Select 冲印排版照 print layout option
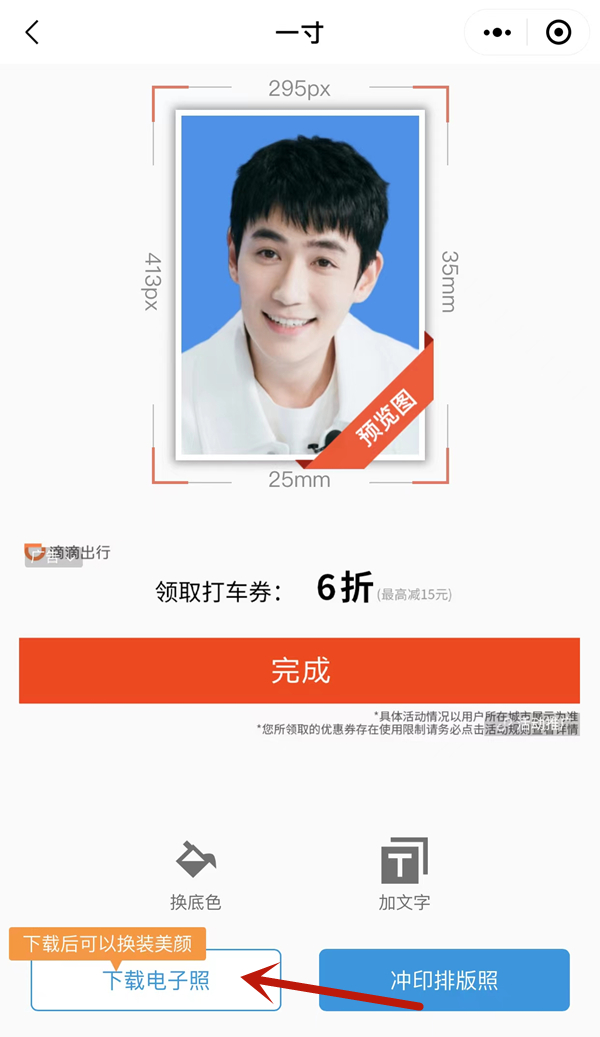Image resolution: width=600 pixels, height=1037 pixels. (x=444, y=980)
